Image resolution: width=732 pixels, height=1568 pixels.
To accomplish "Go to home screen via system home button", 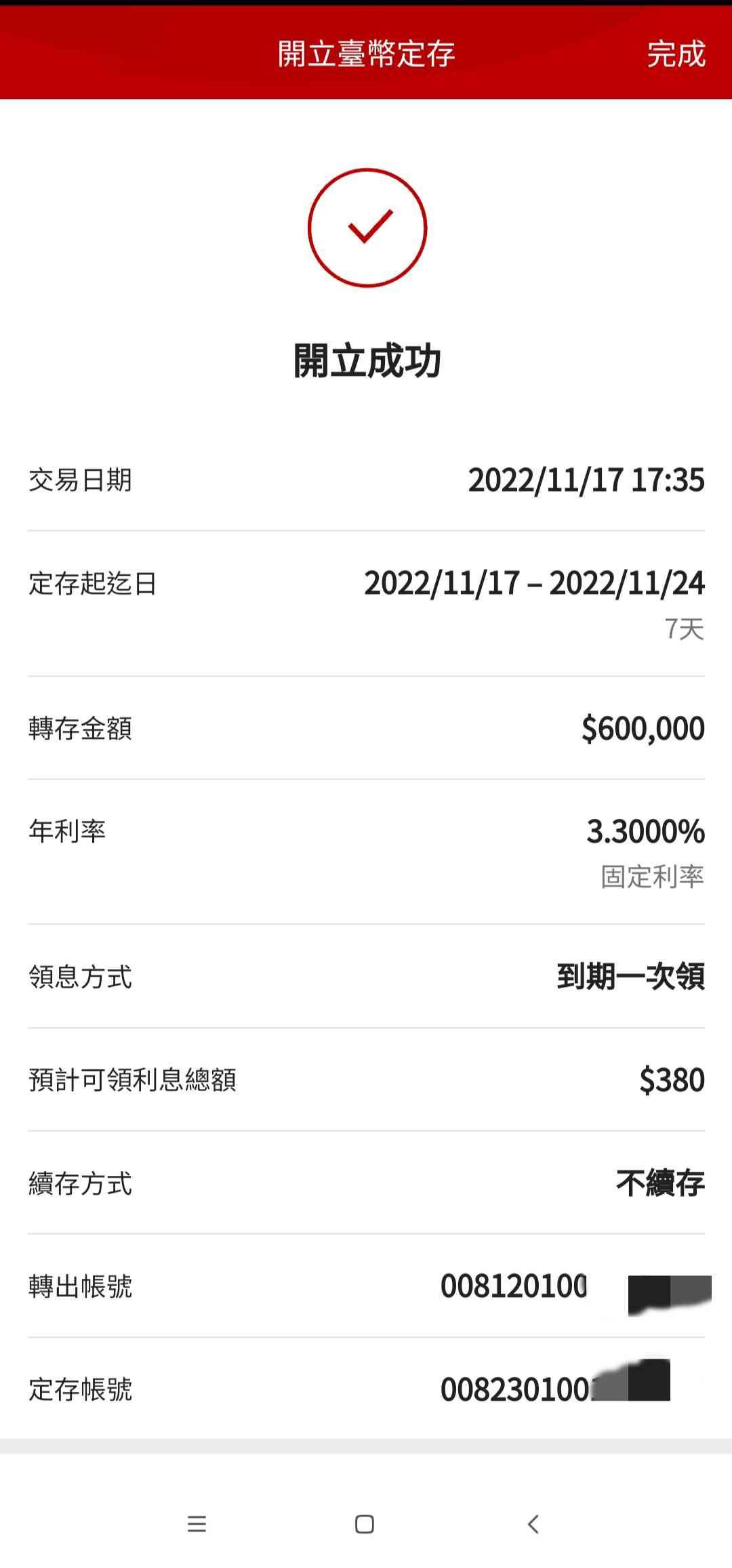I will 365,1524.
